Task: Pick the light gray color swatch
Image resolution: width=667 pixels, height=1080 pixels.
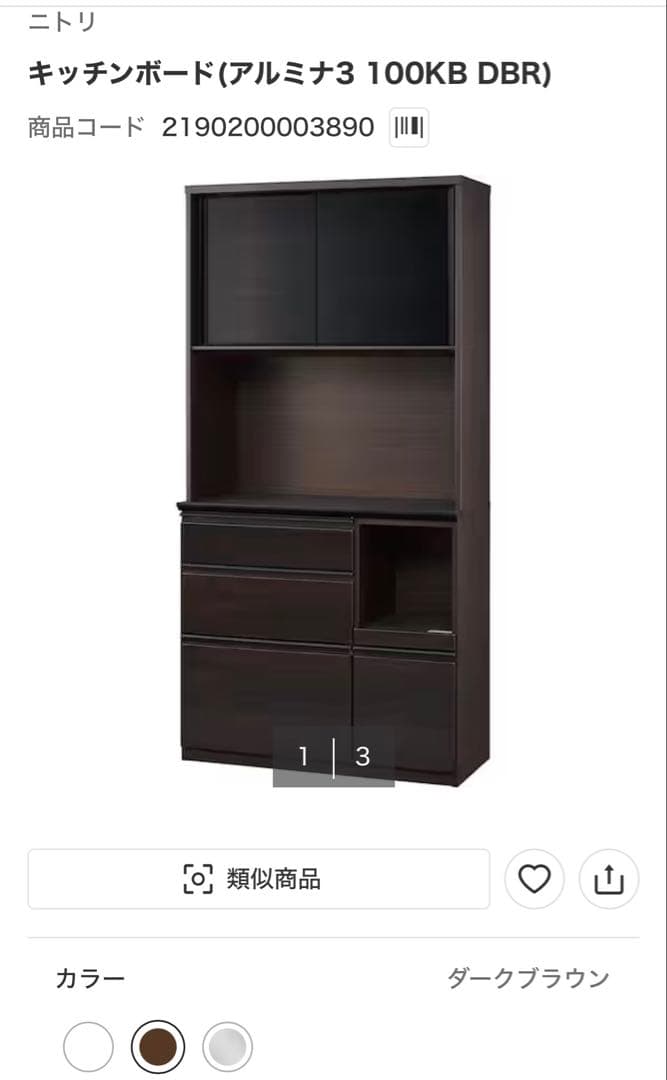Action: (x=227, y=1047)
